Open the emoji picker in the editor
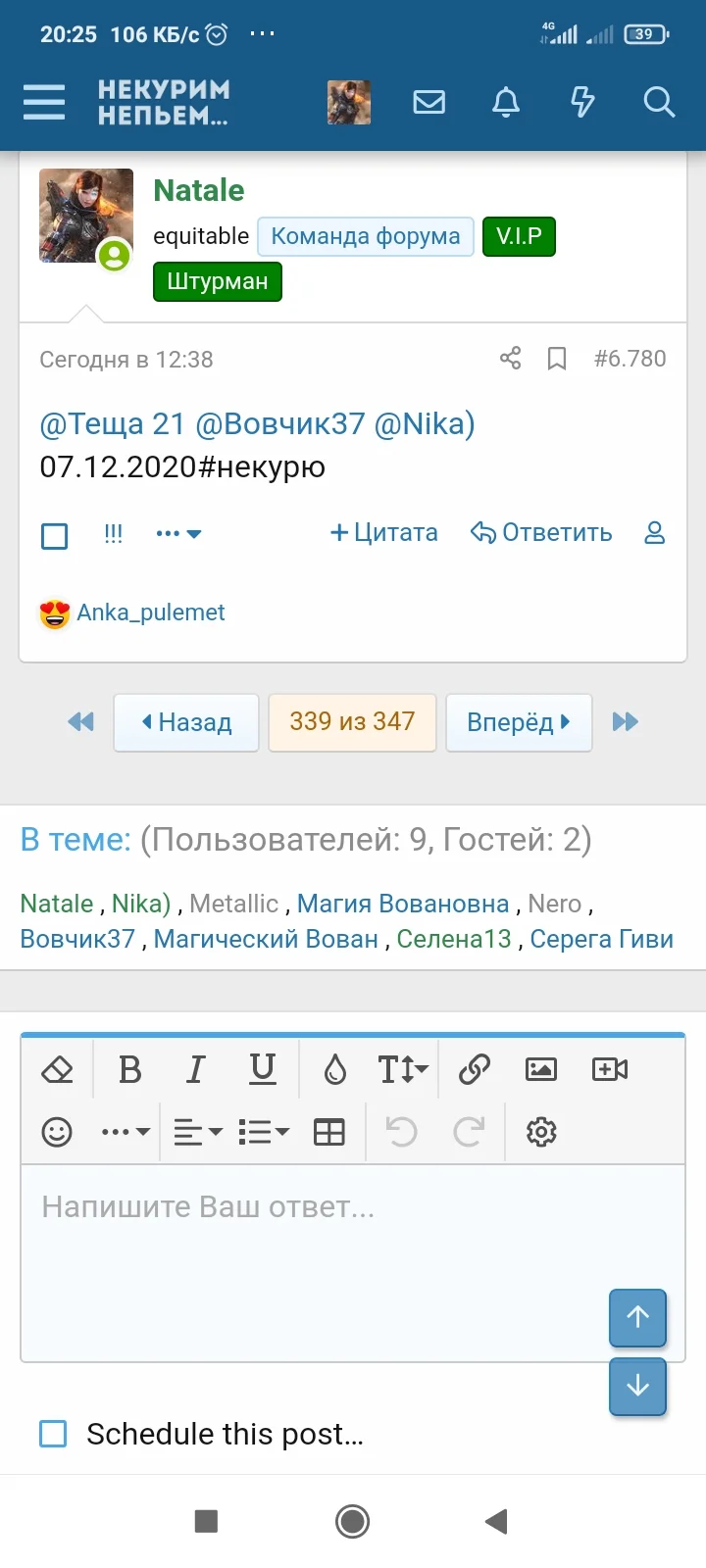The width and height of the screenshot is (706, 1568). 57,1131
